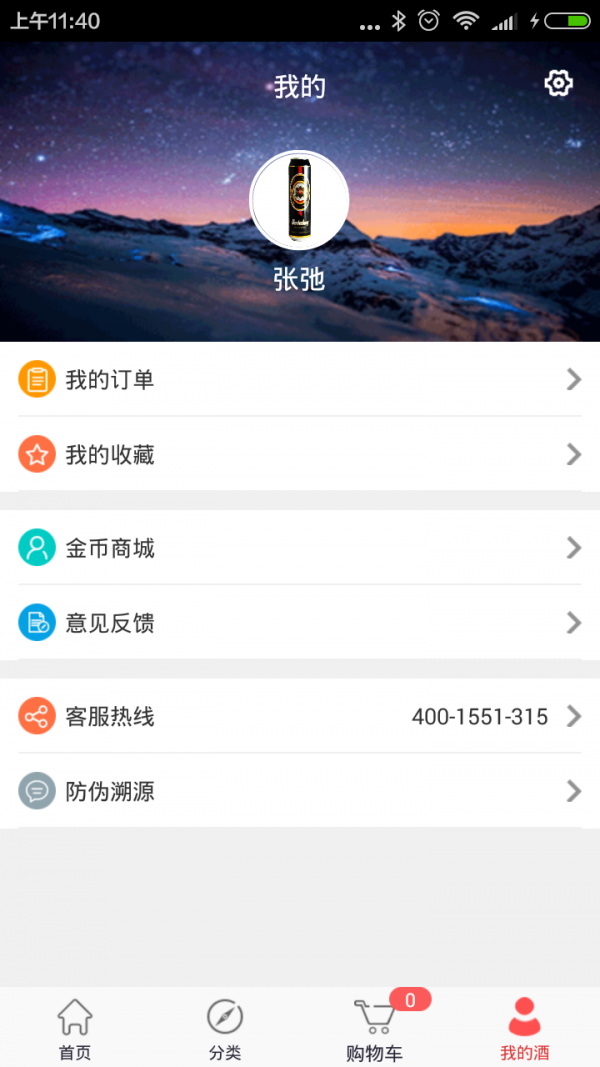The width and height of the screenshot is (600, 1067).
Task: Tap the profile avatar picture
Action: tap(299, 200)
